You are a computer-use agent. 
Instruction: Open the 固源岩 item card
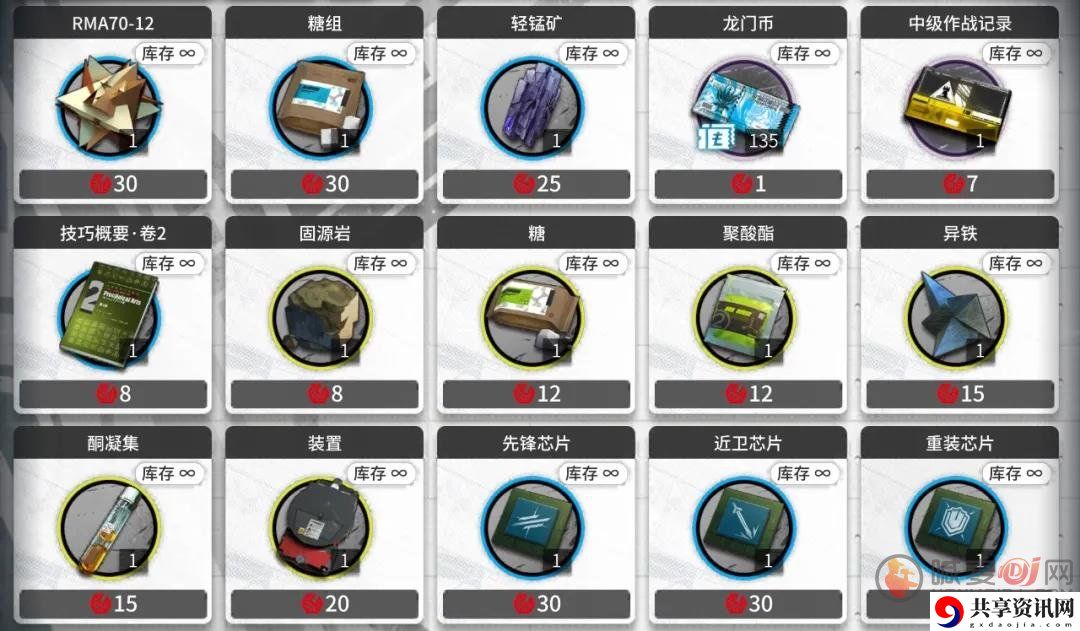[x=324, y=316]
